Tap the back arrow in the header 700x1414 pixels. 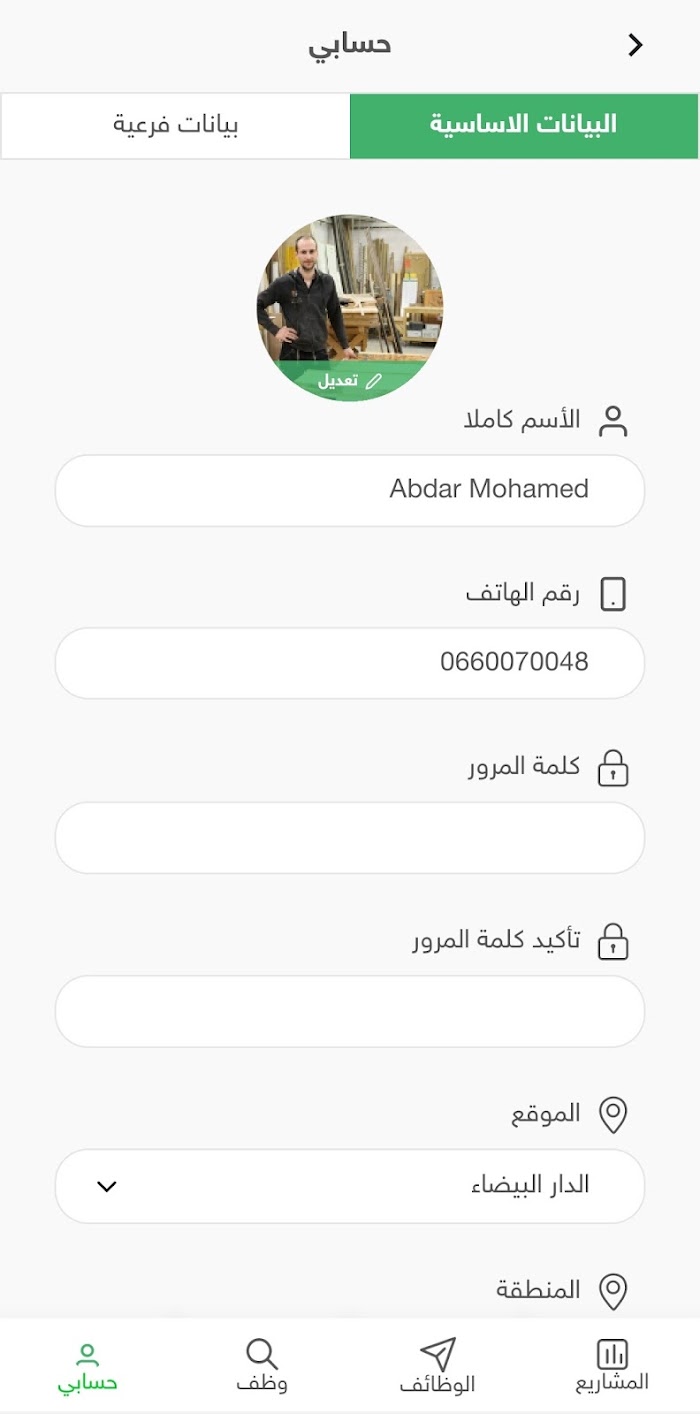[635, 45]
